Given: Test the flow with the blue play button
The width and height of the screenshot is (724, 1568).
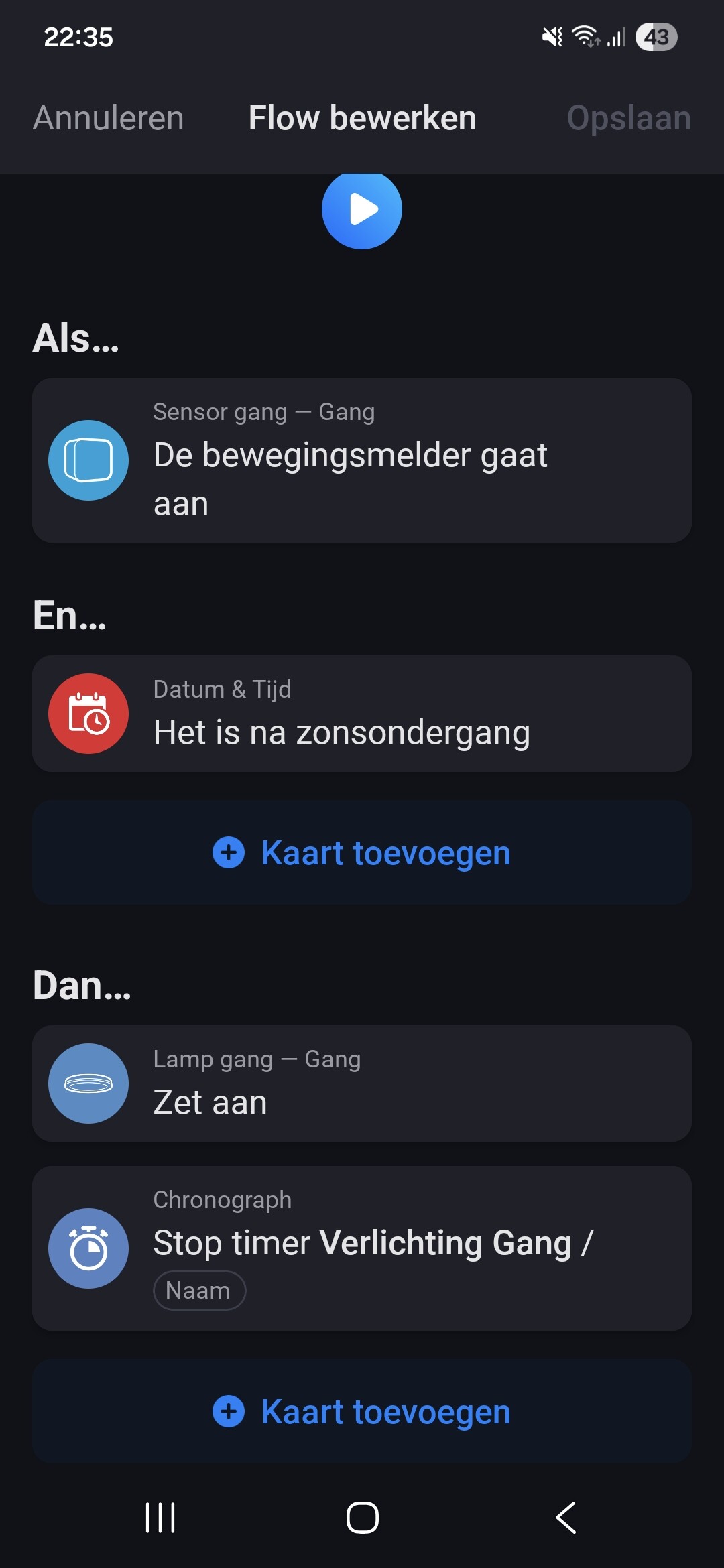Looking at the screenshot, I should click(362, 210).
